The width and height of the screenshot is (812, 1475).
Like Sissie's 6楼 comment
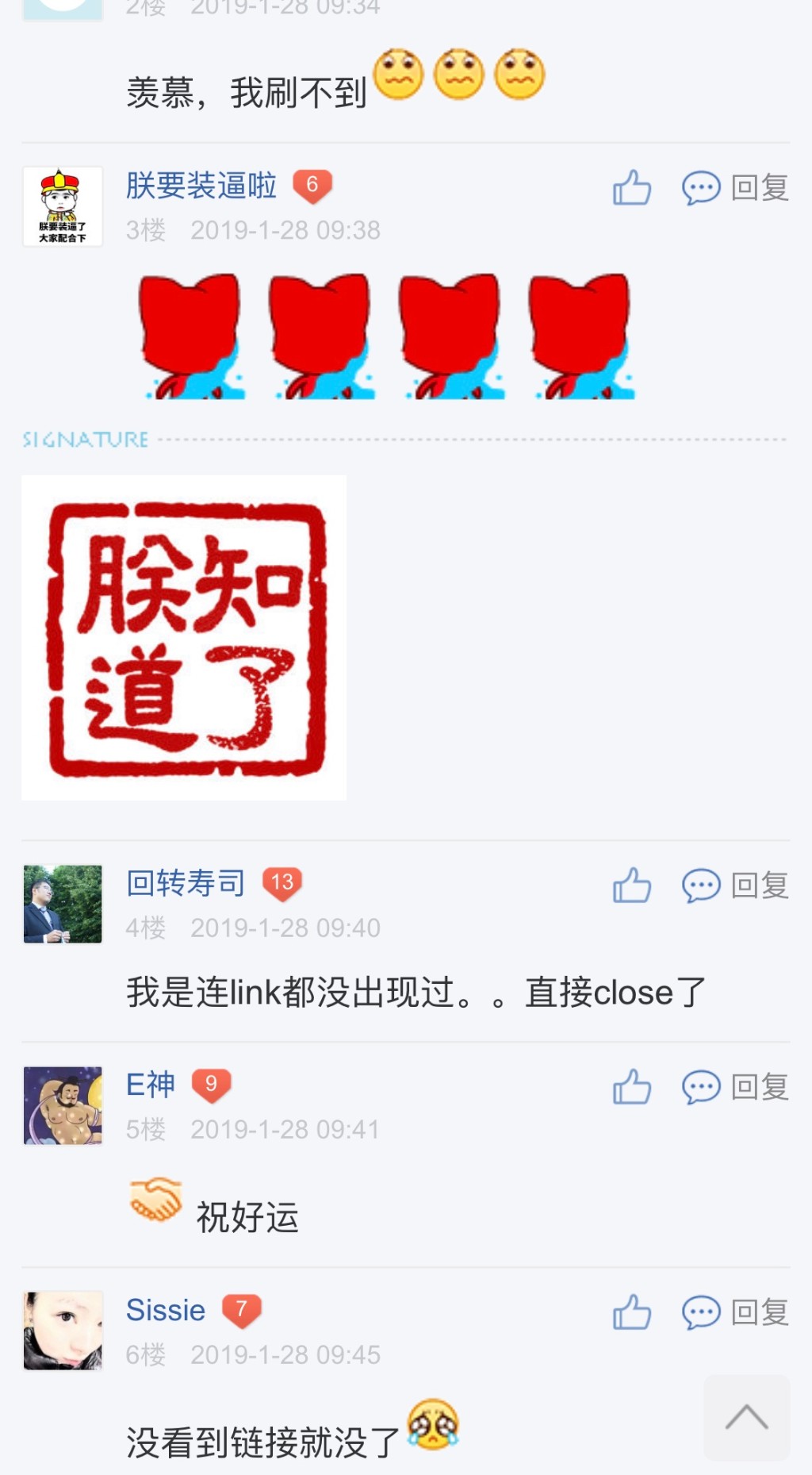(x=631, y=1312)
